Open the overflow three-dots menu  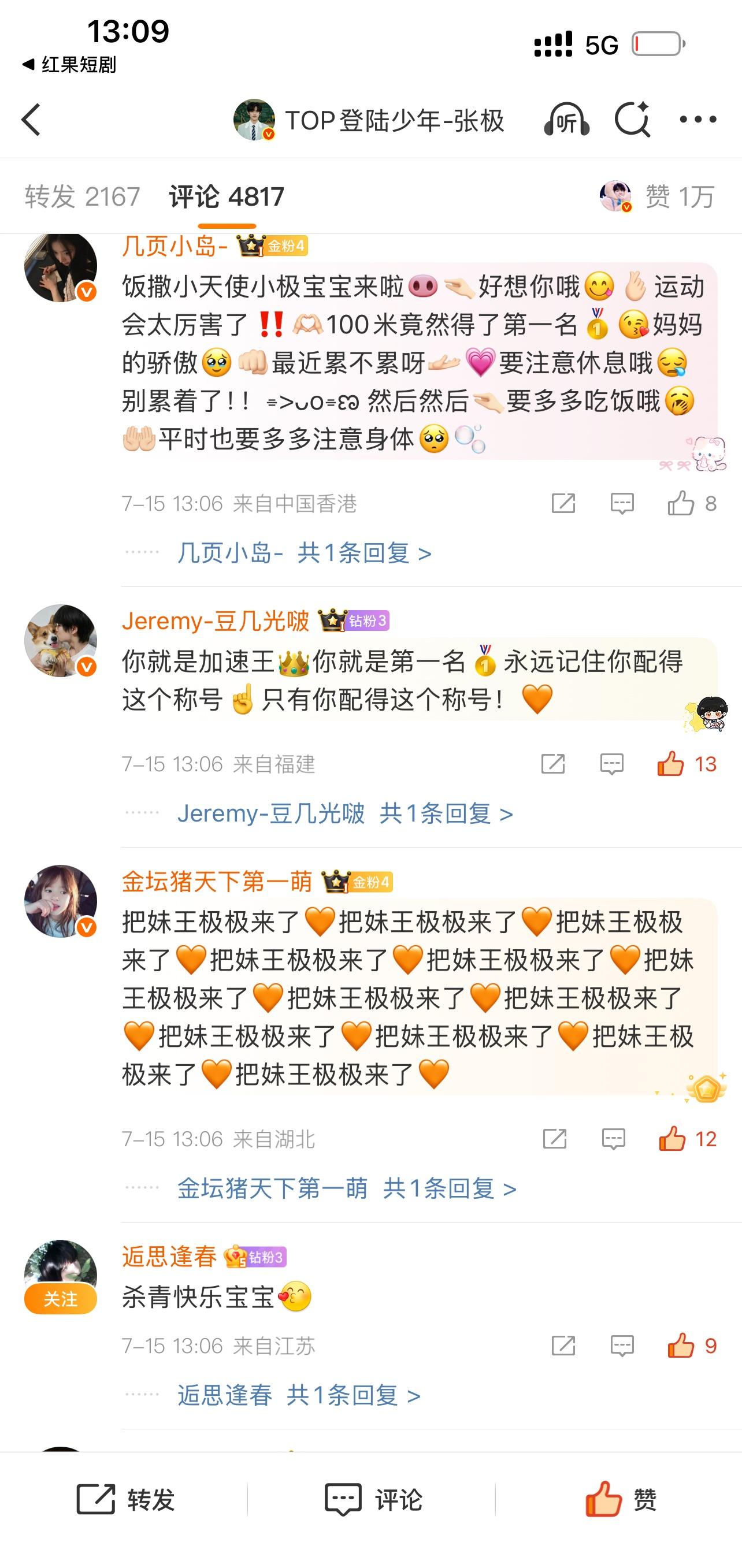(x=698, y=119)
